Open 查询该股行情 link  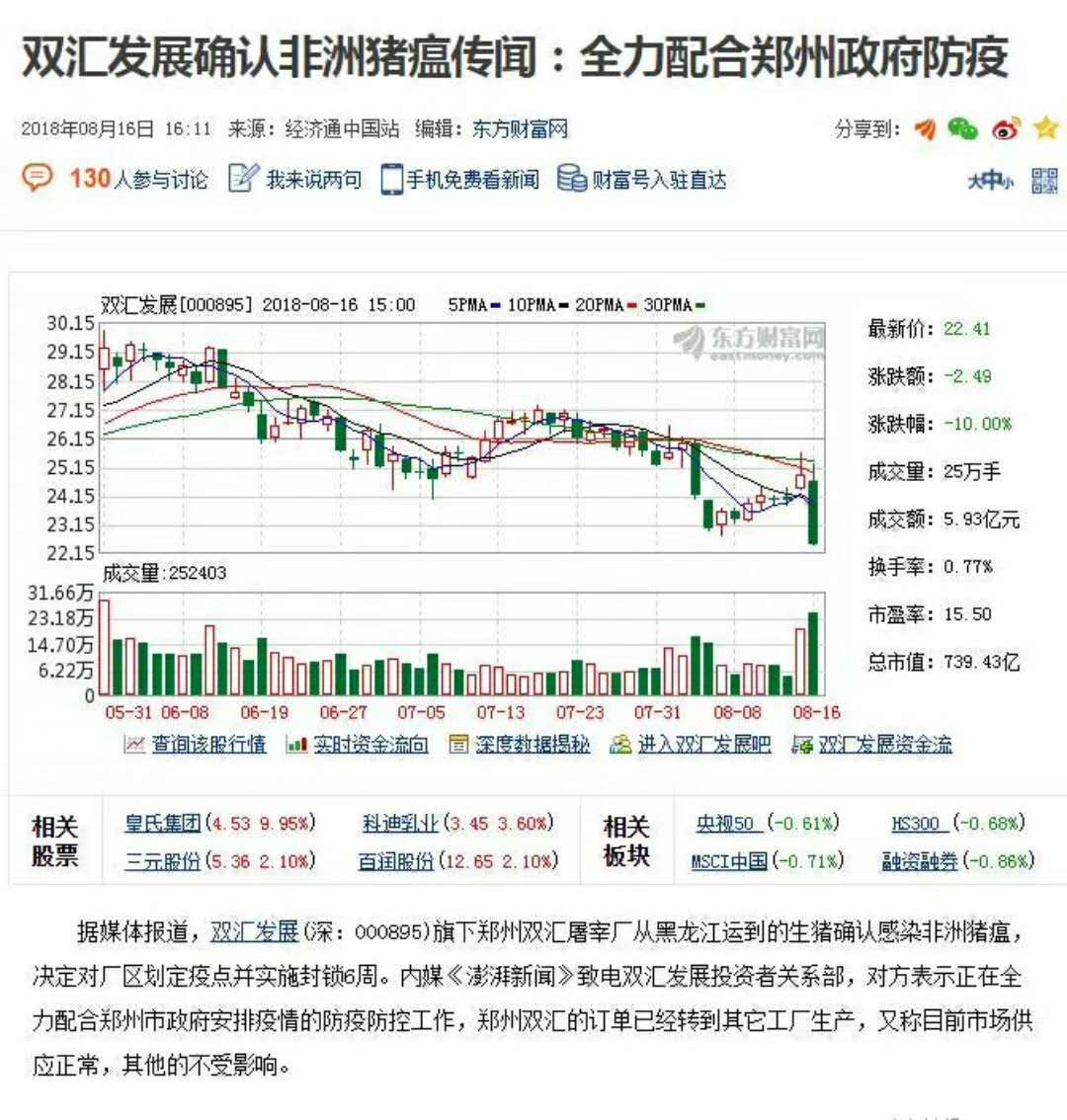tap(208, 745)
